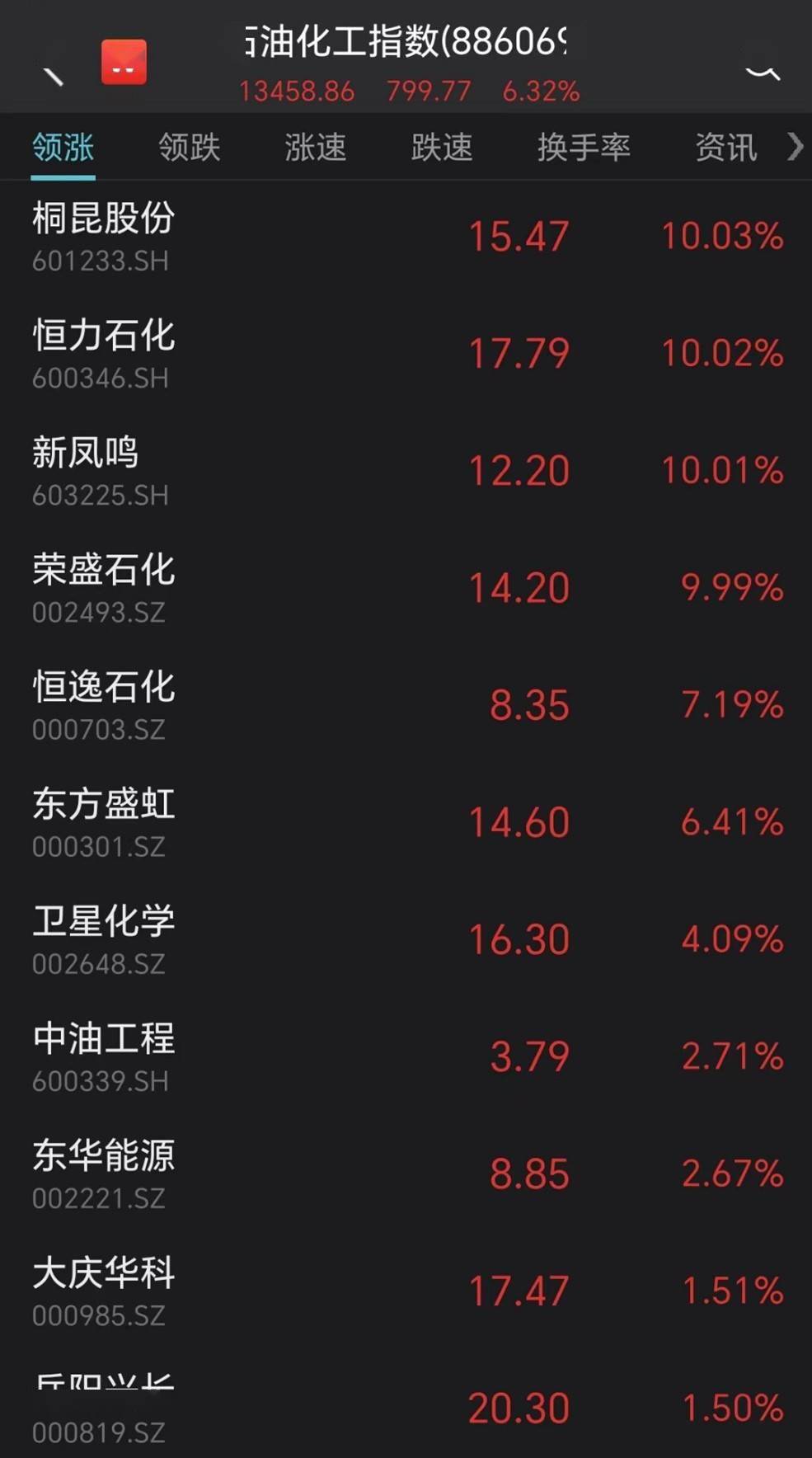This screenshot has width=812, height=1458.
Task: Open 东方盛虹 stock page
Action: tap(406, 821)
